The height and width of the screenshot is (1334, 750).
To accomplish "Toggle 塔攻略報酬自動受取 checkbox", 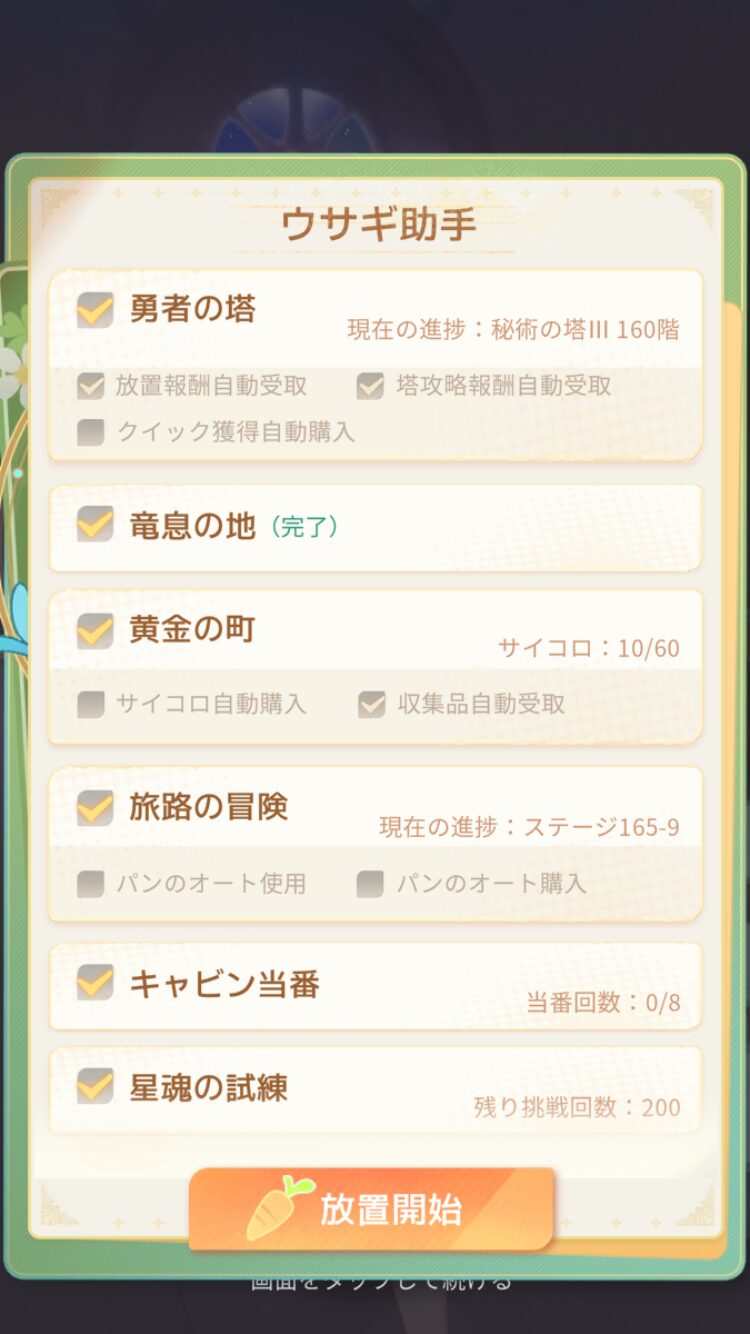I will [x=371, y=386].
